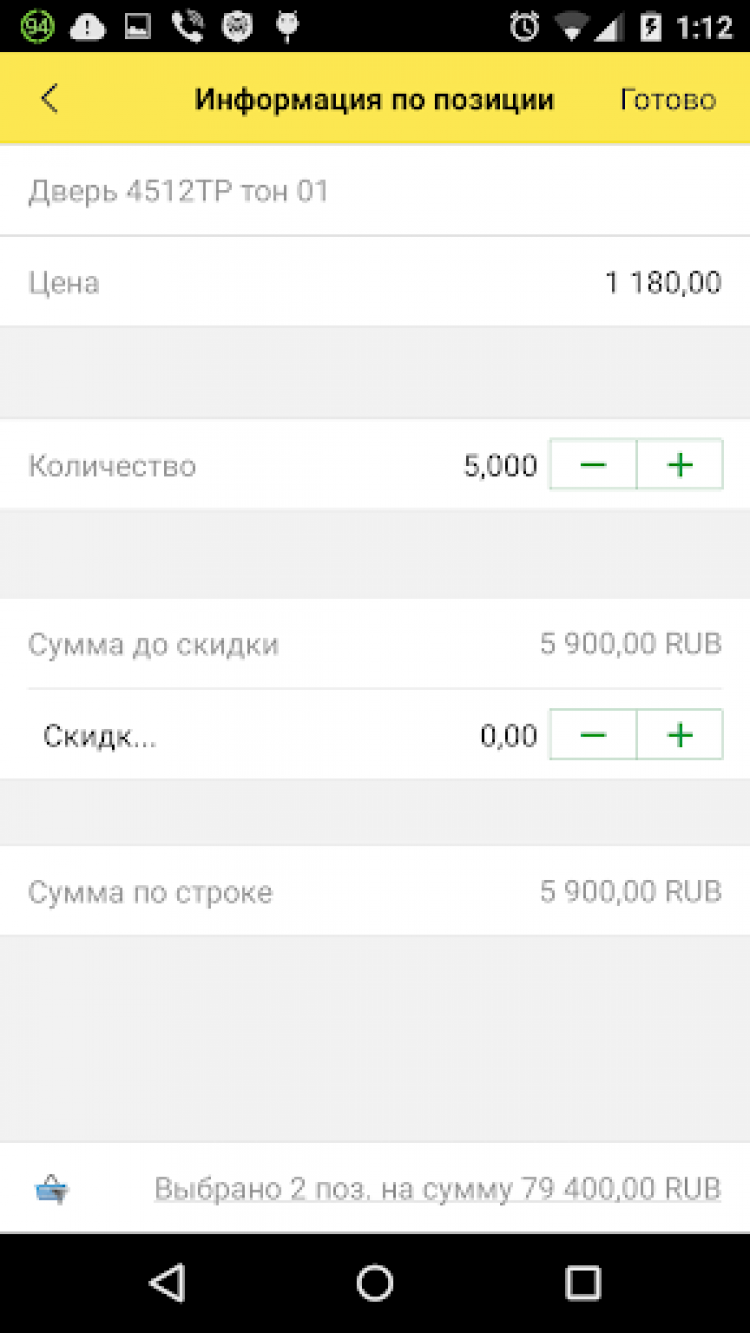Increase Количество with the plus button
Image resolution: width=750 pixels, height=1333 pixels.
(x=680, y=465)
